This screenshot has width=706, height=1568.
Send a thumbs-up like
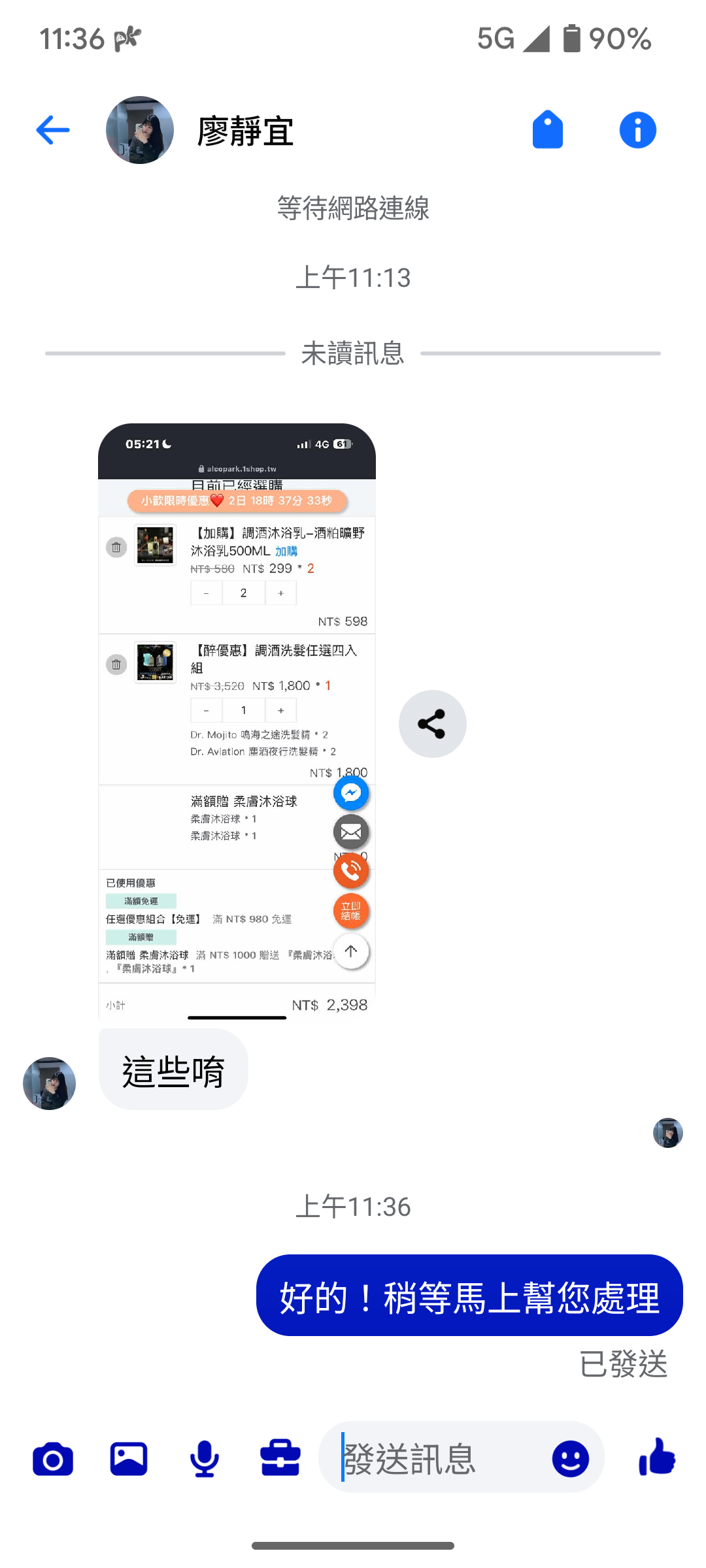coord(657,1458)
